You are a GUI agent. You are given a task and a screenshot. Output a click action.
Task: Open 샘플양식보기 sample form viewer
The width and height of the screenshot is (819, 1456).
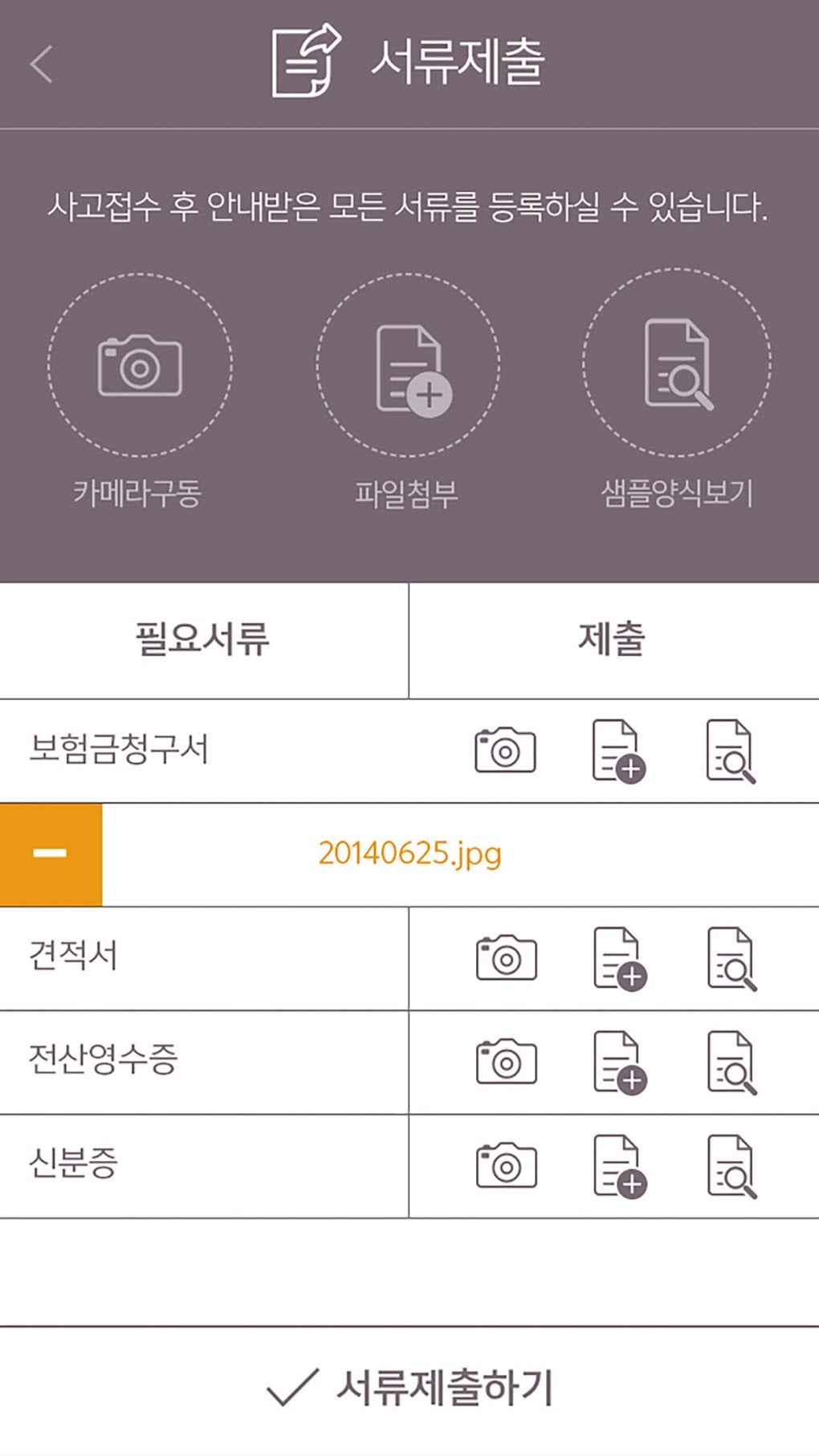pyautogui.click(x=677, y=364)
